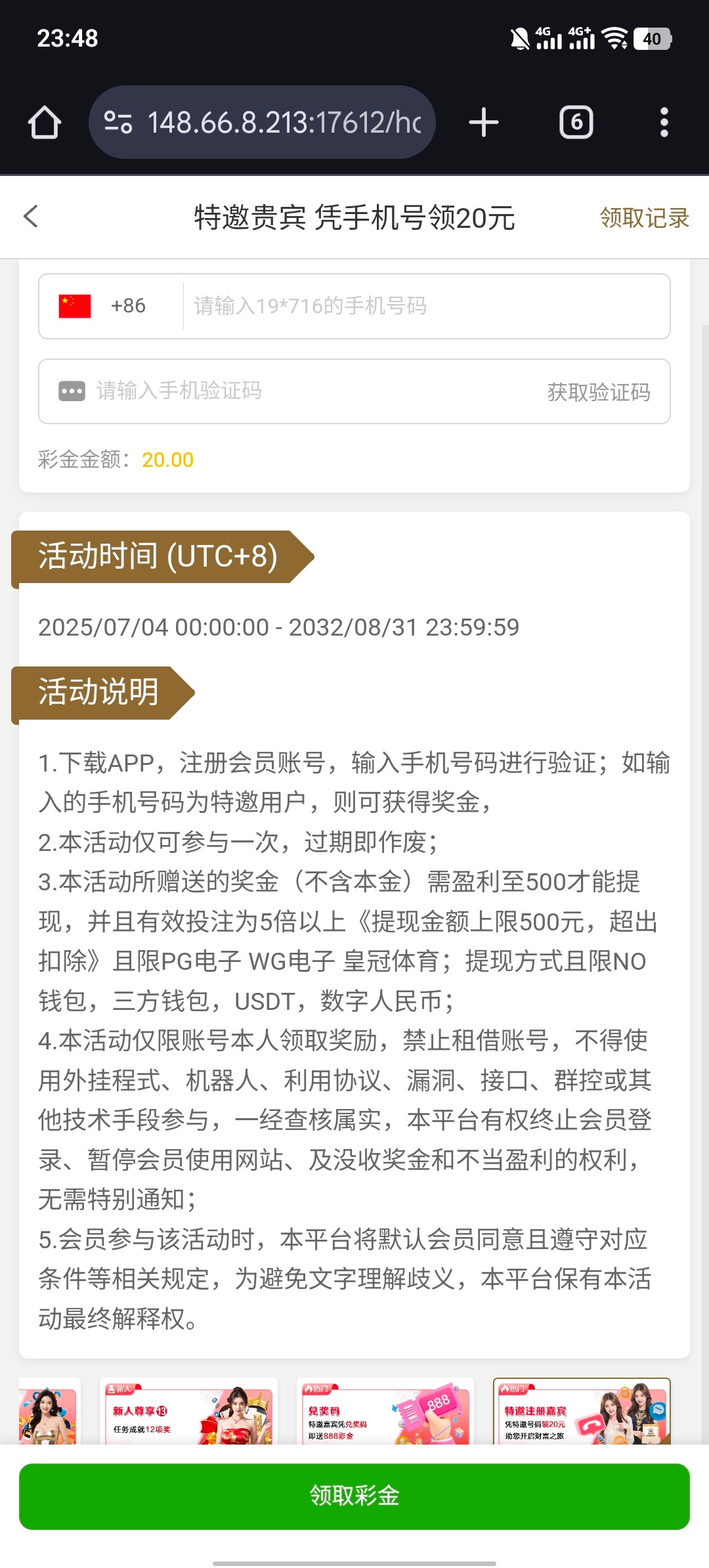This screenshot has height=1568, width=709.
Task: Open the browser overflow menu
Action: click(664, 123)
